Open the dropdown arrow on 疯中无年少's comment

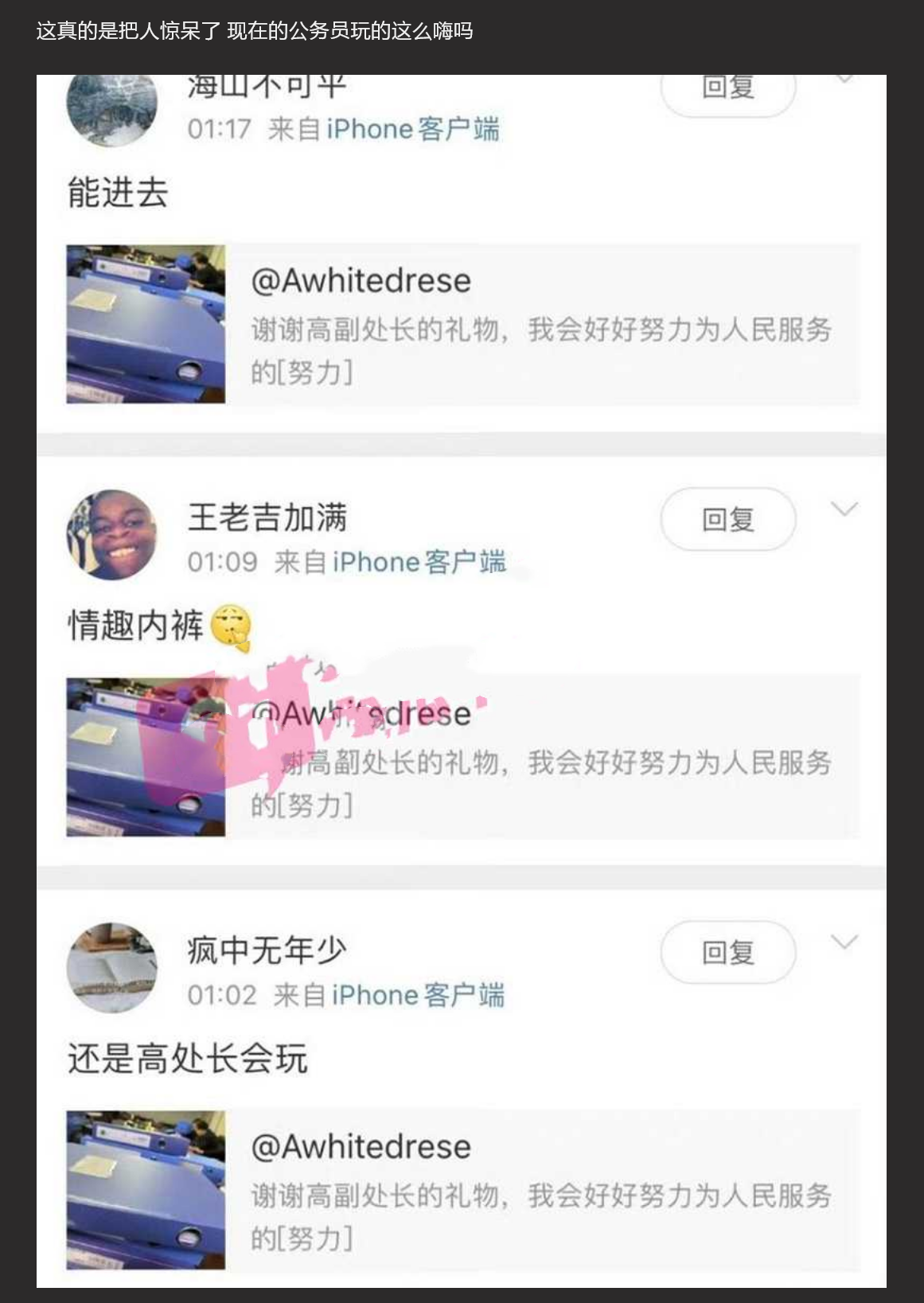845,942
